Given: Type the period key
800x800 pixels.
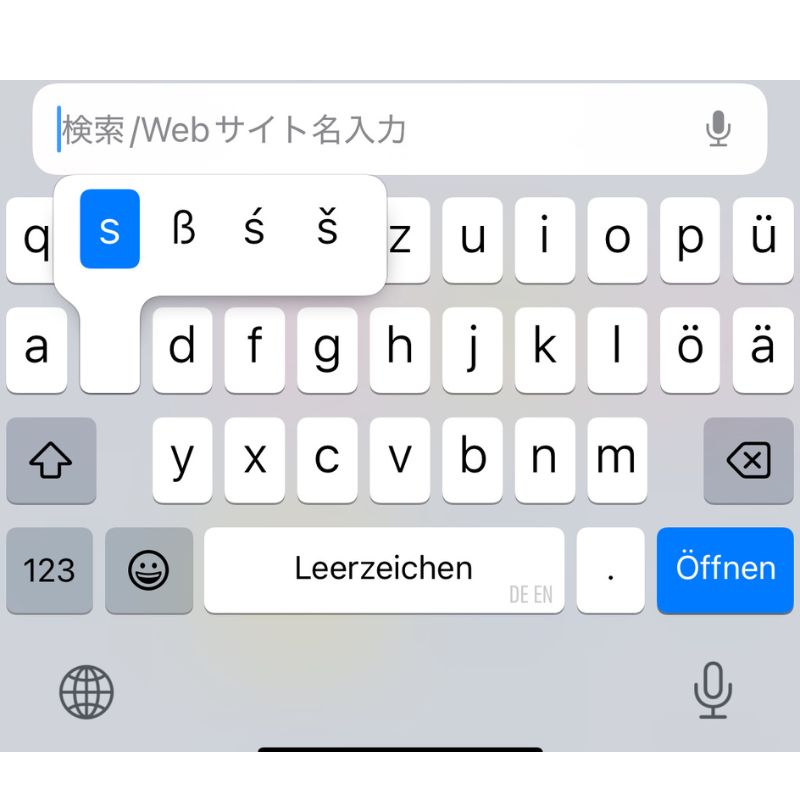Looking at the screenshot, I should coord(610,570).
